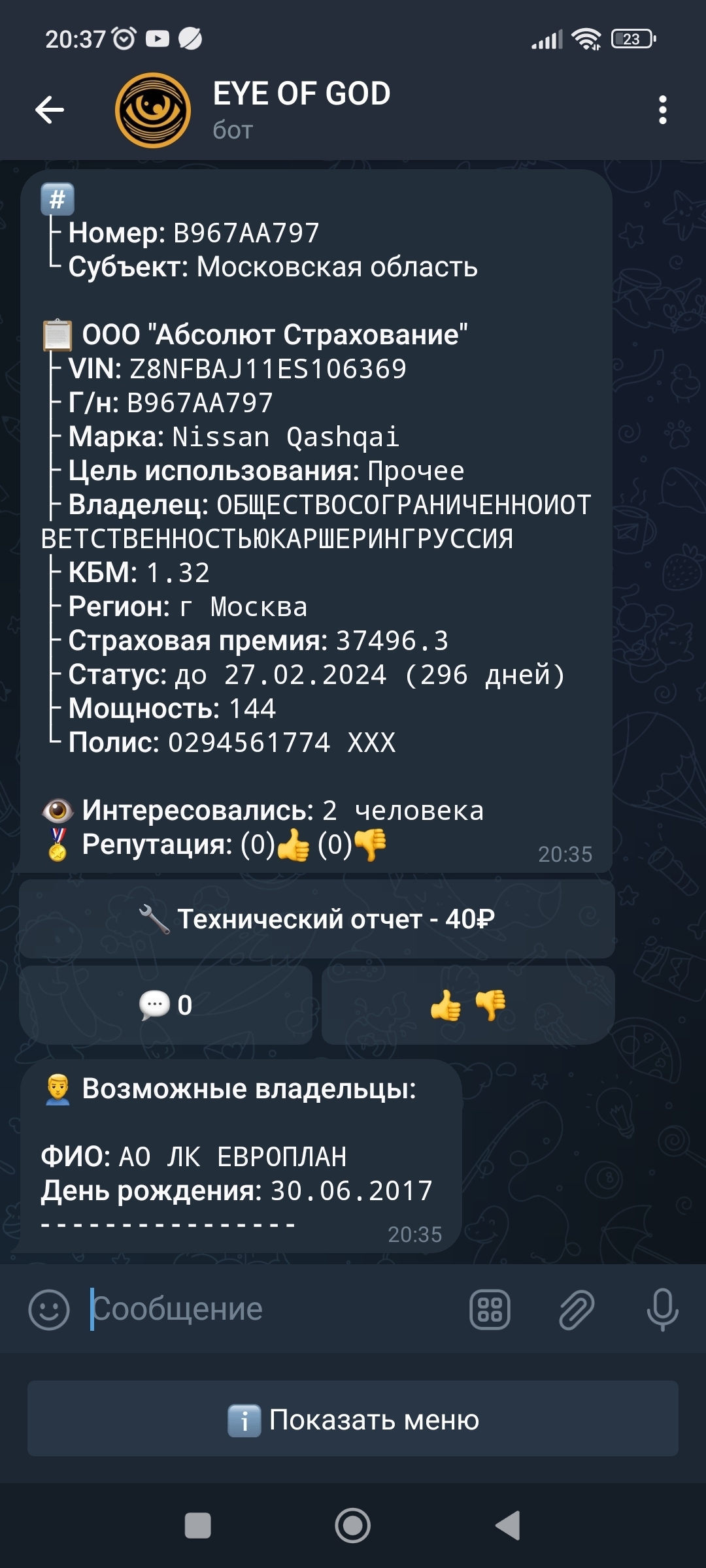Open the bot commands keyboard icon

(490, 1309)
